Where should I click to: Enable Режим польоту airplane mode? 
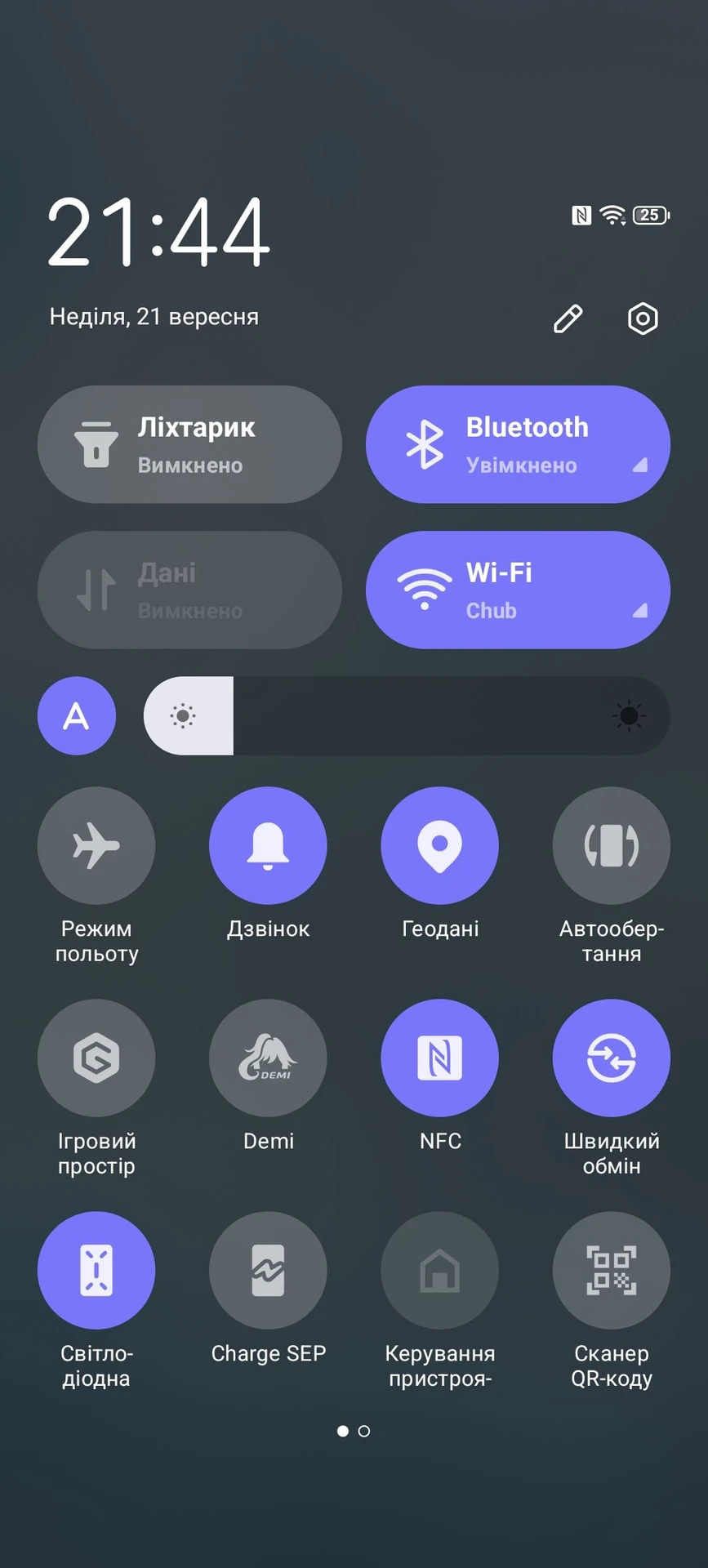(96, 845)
